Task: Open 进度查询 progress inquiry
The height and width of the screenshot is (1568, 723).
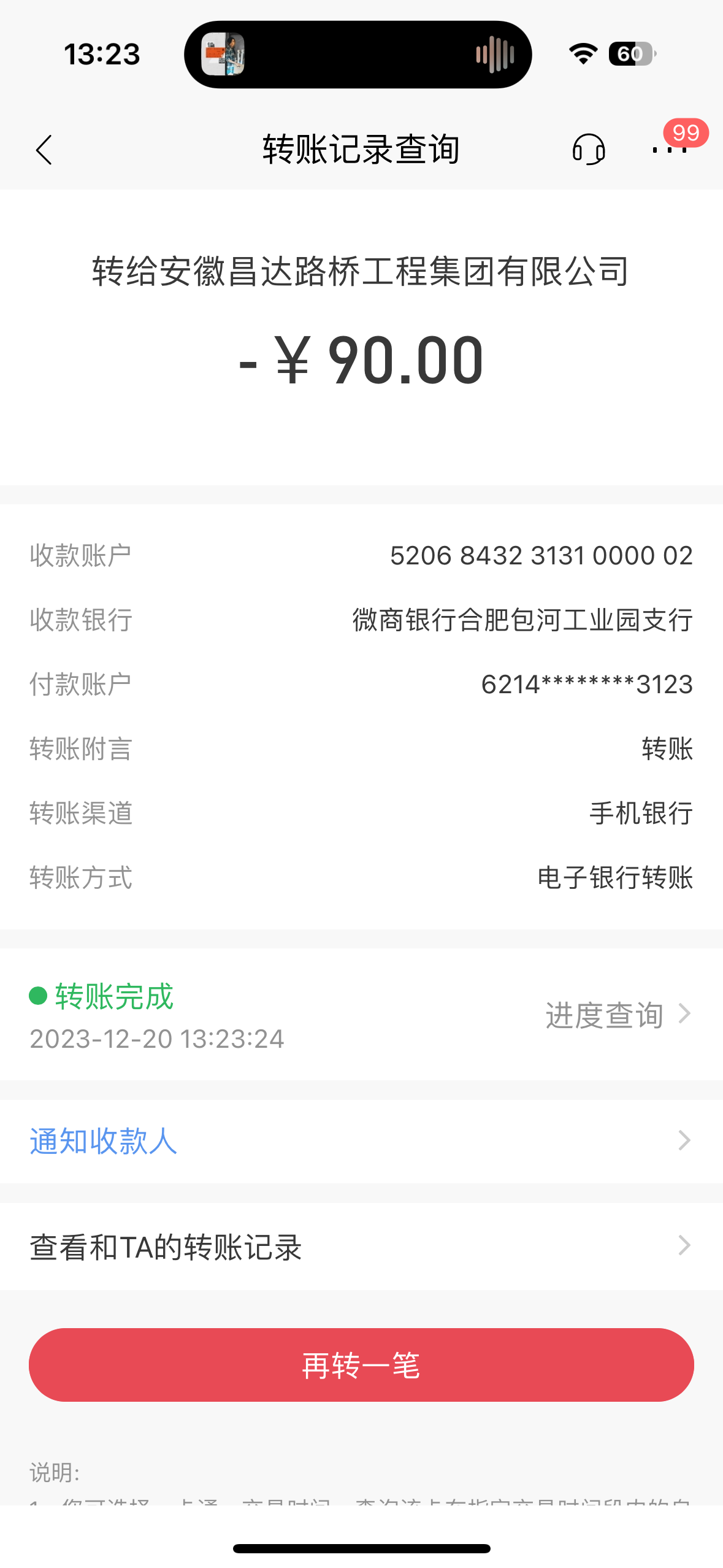Action: [x=618, y=1015]
